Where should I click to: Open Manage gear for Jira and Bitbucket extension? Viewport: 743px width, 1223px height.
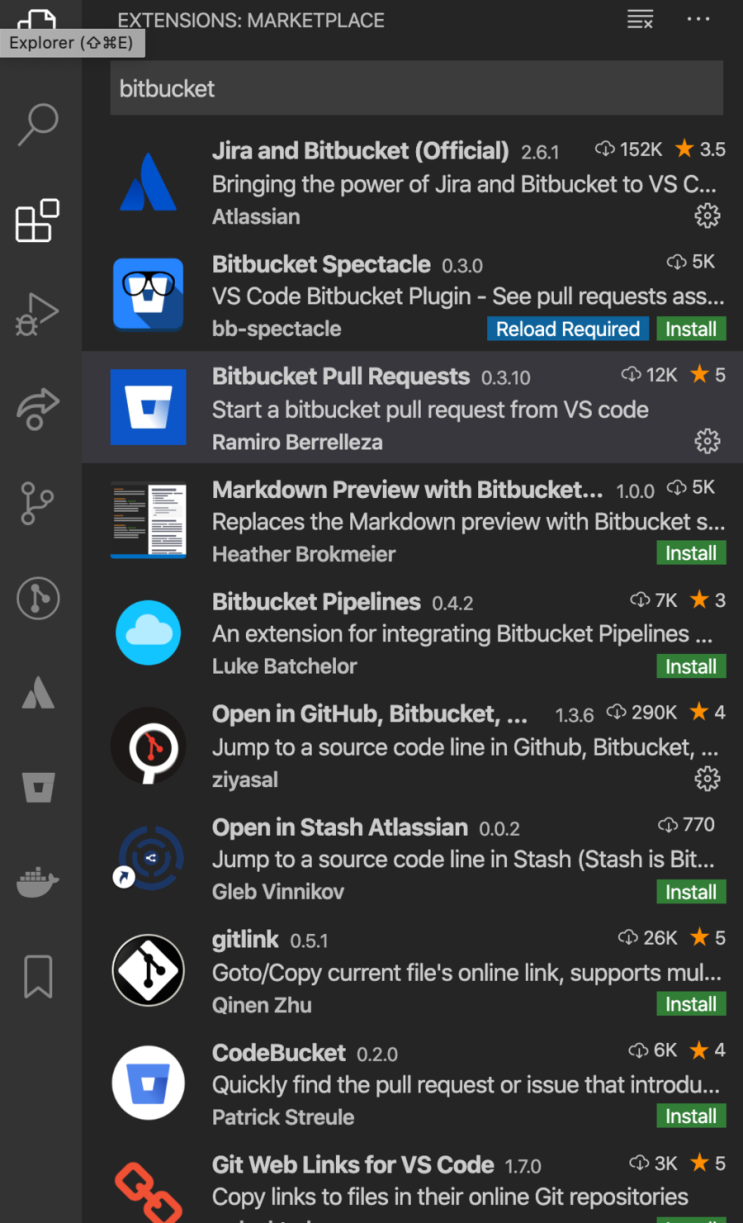(707, 216)
